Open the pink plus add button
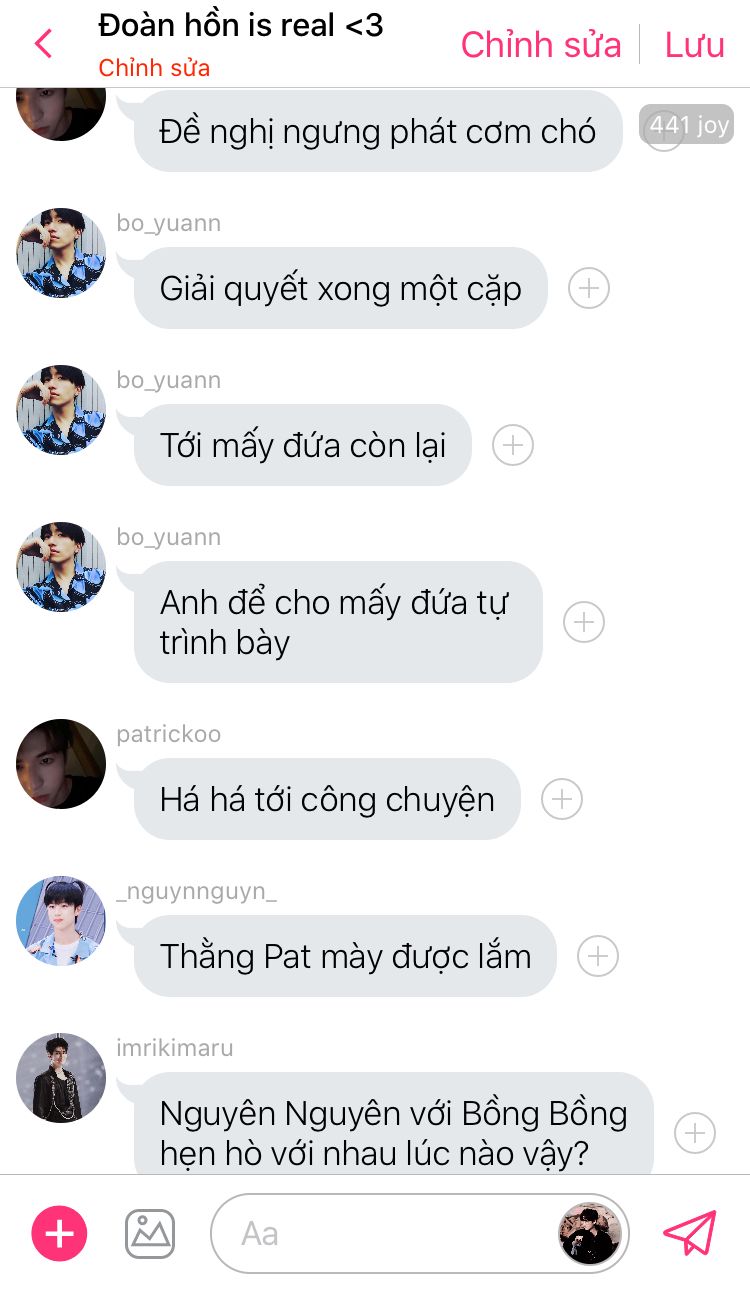 [60, 1233]
